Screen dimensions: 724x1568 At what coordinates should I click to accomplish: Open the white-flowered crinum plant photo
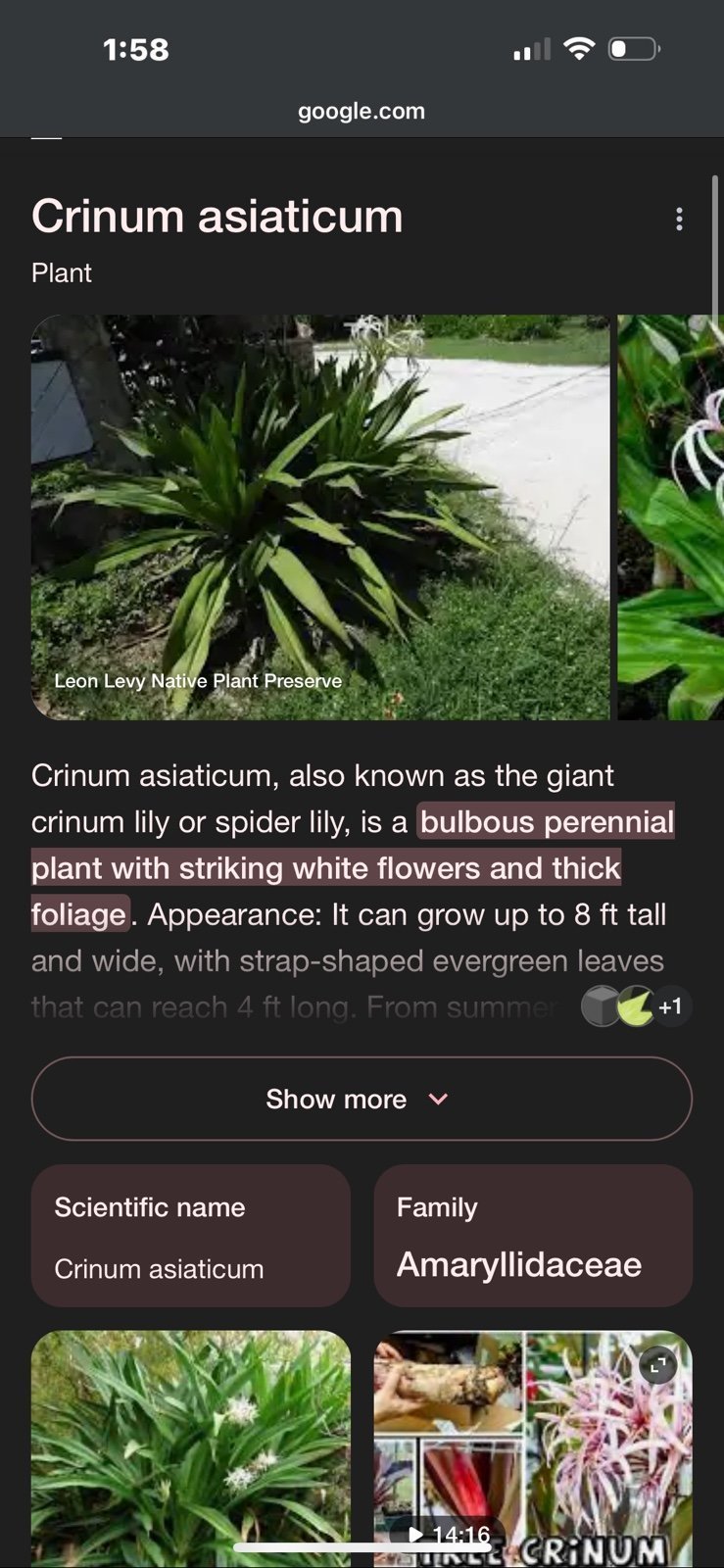pos(191,1448)
